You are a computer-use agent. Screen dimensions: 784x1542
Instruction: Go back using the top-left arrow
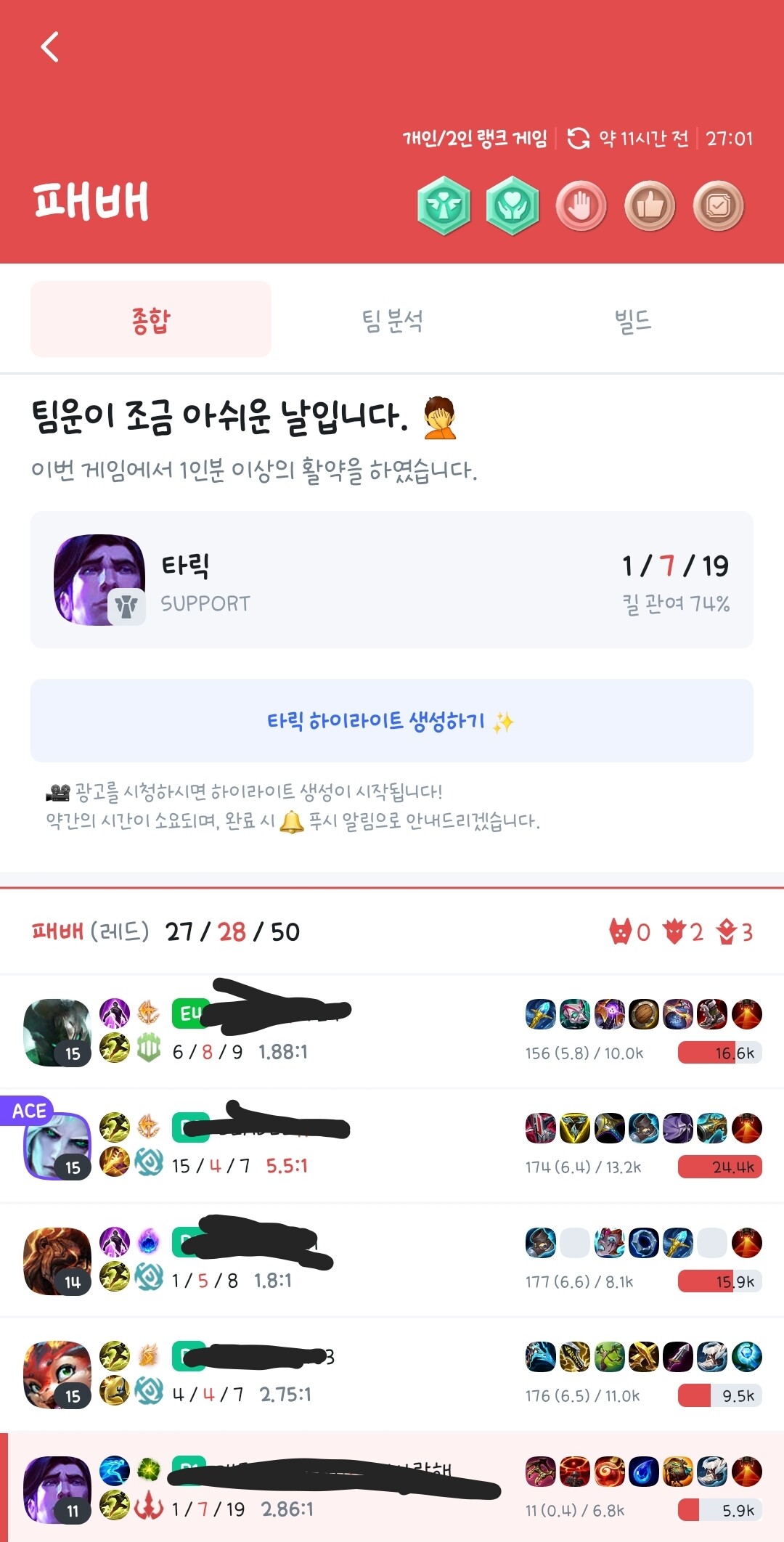tap(49, 47)
